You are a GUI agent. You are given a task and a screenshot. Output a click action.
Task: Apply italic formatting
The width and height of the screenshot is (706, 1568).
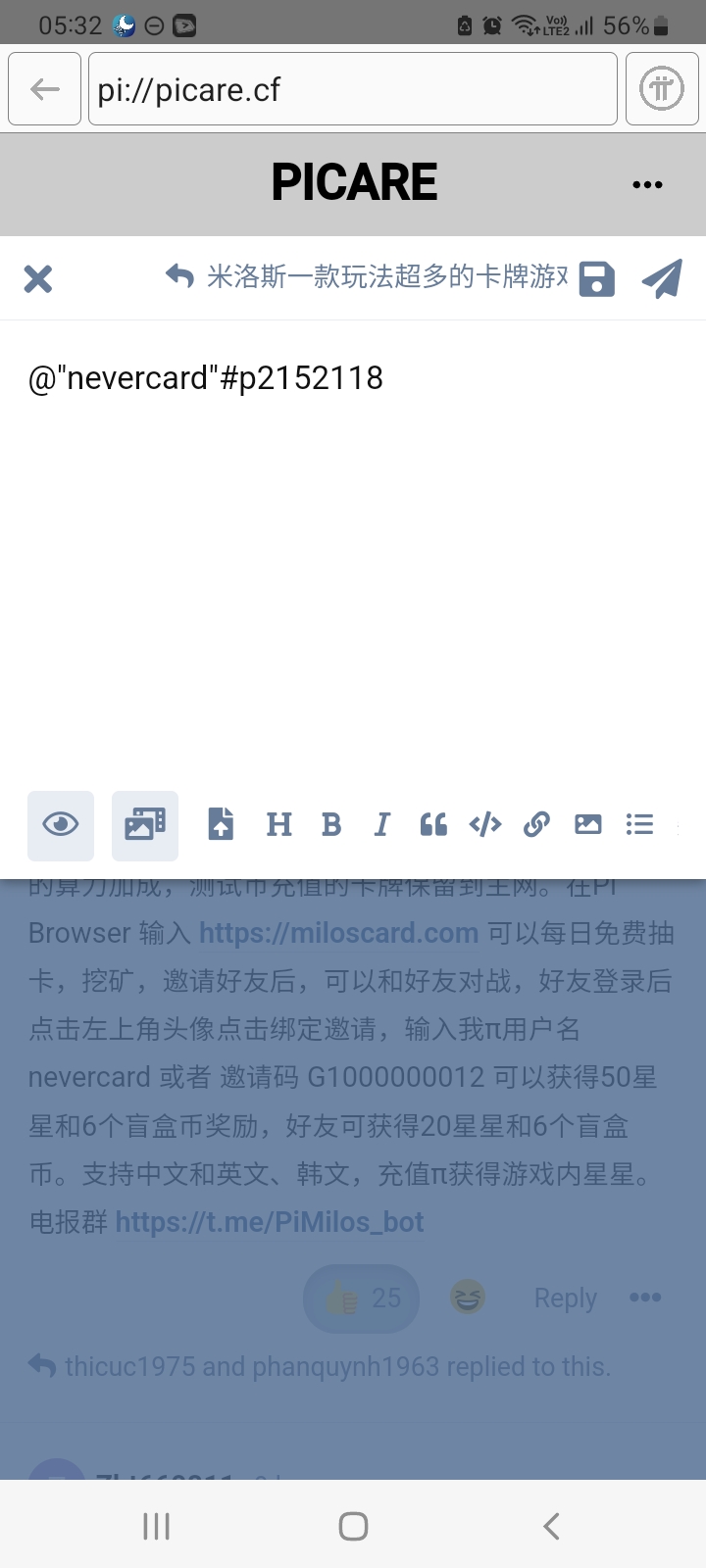click(x=381, y=825)
